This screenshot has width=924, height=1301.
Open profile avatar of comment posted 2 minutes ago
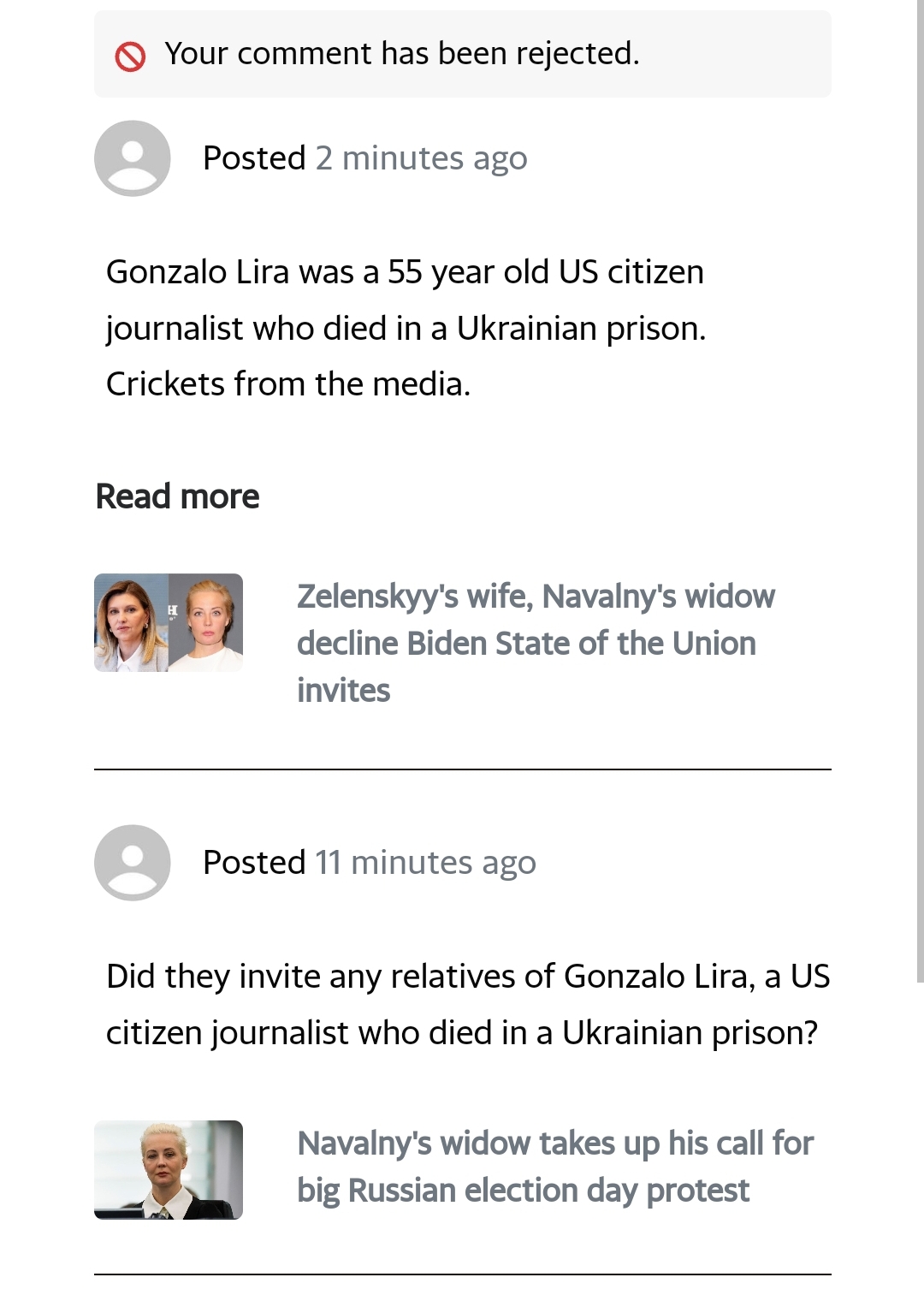coord(133,158)
